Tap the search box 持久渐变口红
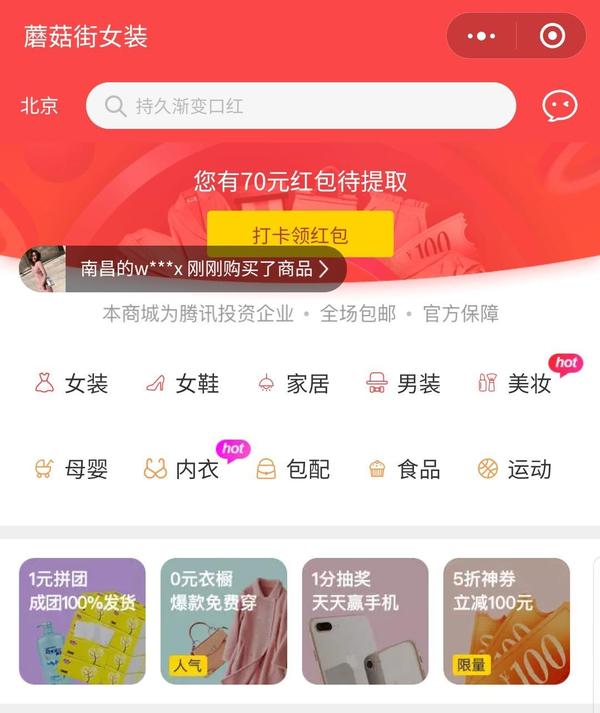The image size is (600, 713). [300, 106]
